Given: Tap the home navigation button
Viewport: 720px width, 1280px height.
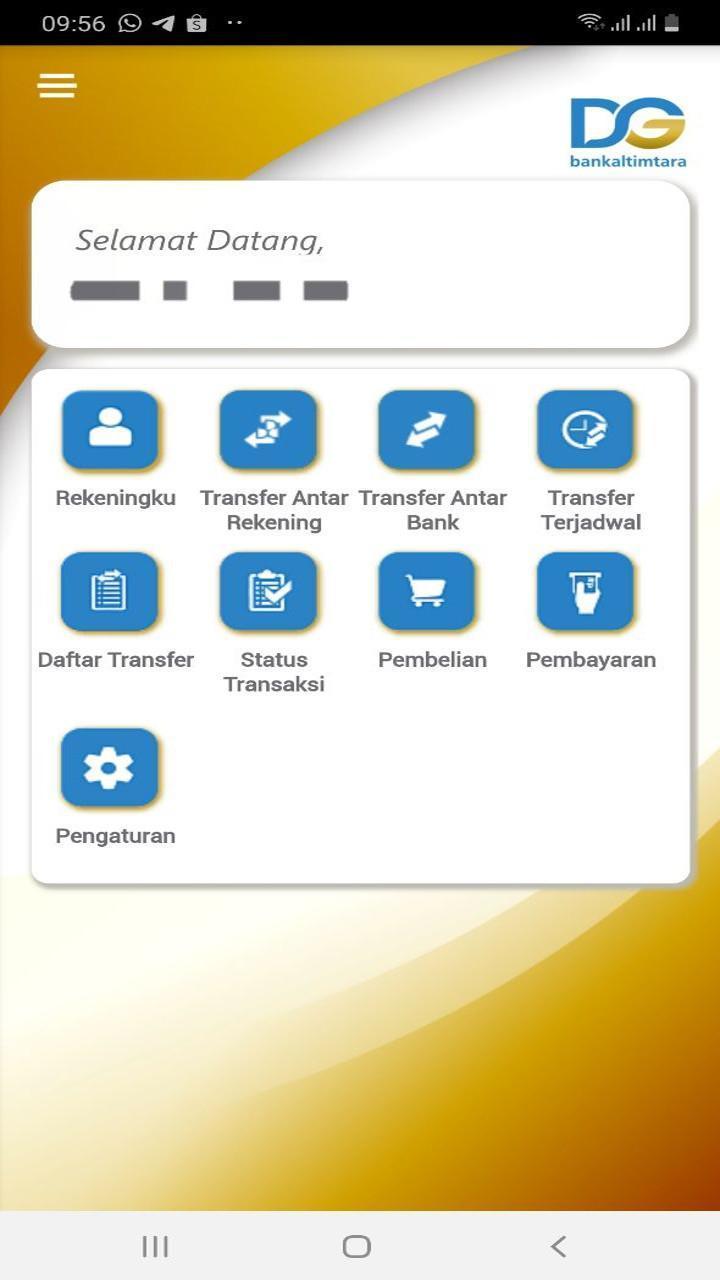Looking at the screenshot, I should pos(356,1246).
